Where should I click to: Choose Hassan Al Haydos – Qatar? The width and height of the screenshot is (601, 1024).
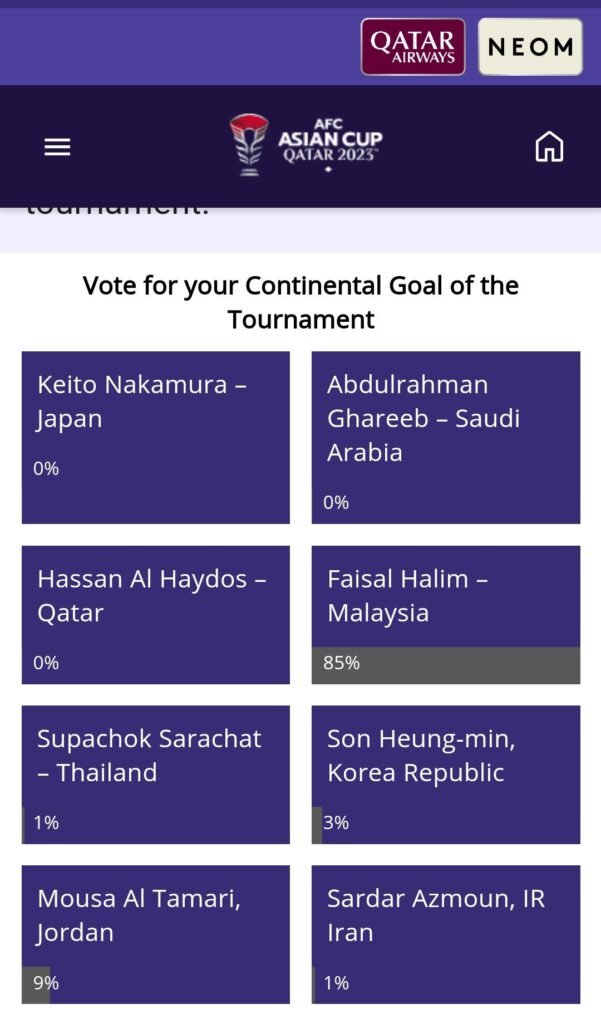tap(155, 613)
